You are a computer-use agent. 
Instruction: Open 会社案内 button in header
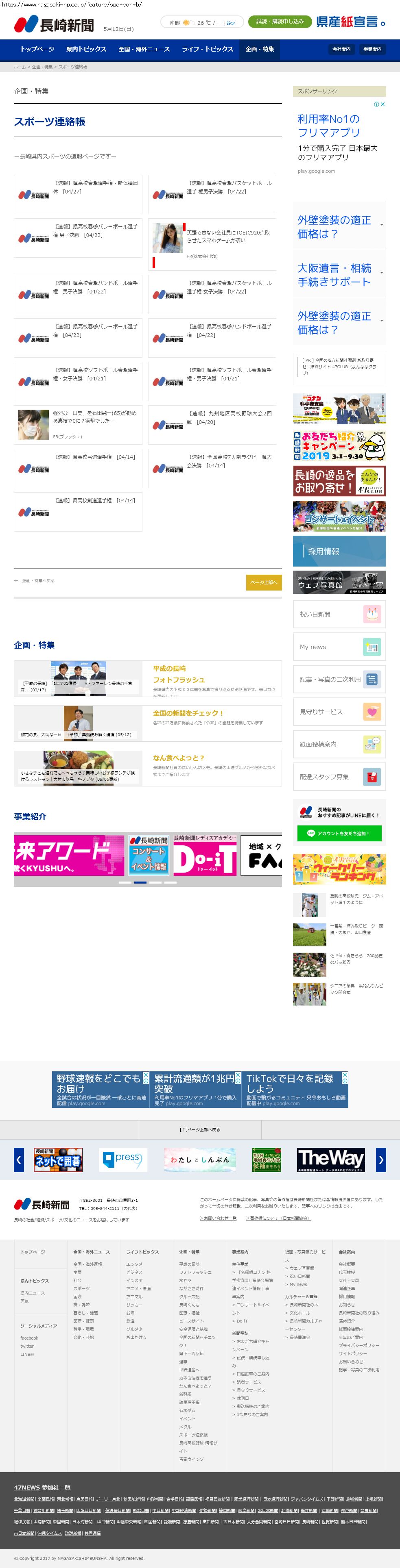click(341, 49)
